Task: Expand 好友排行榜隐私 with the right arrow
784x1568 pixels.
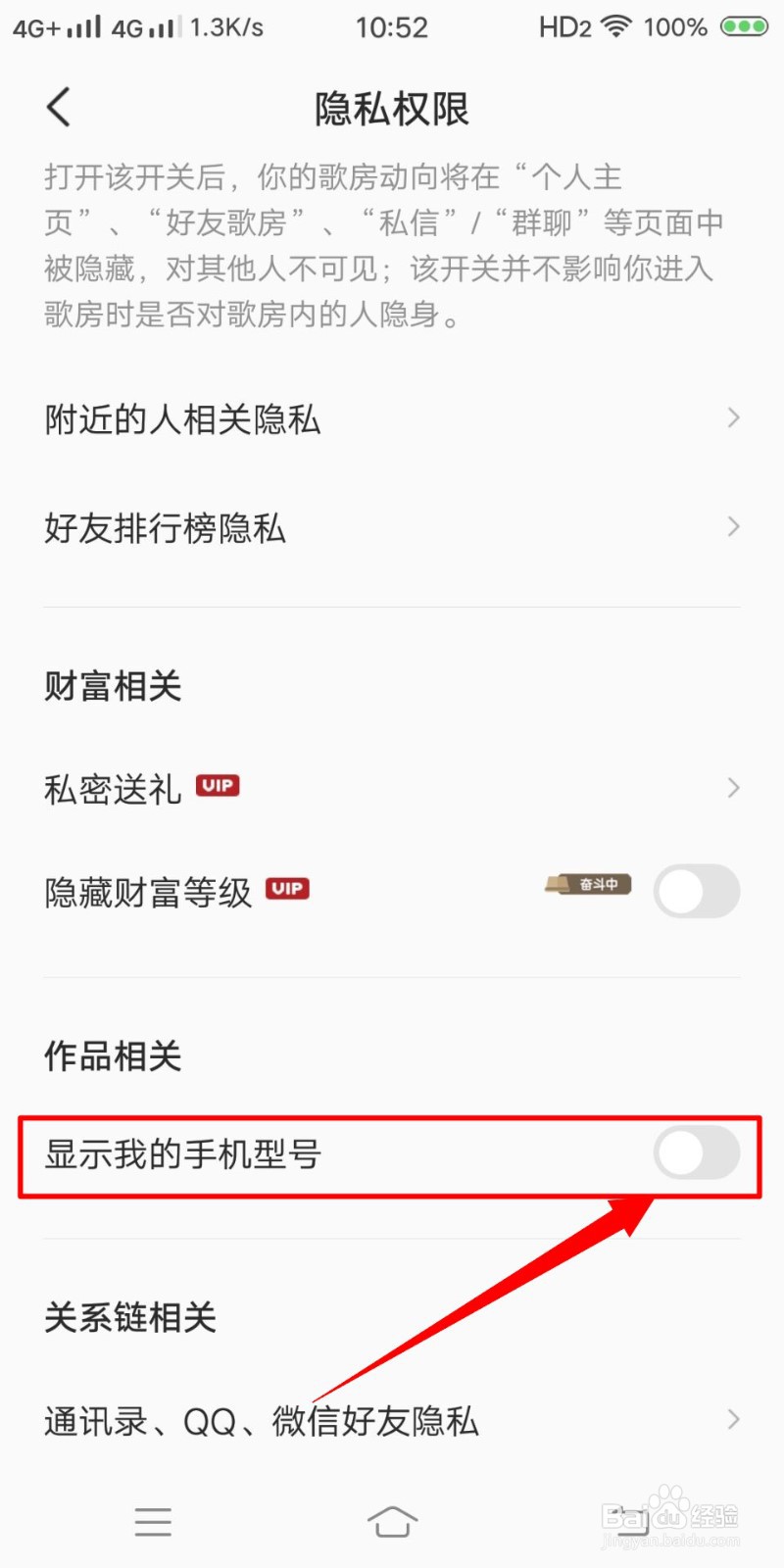Action: [x=735, y=528]
